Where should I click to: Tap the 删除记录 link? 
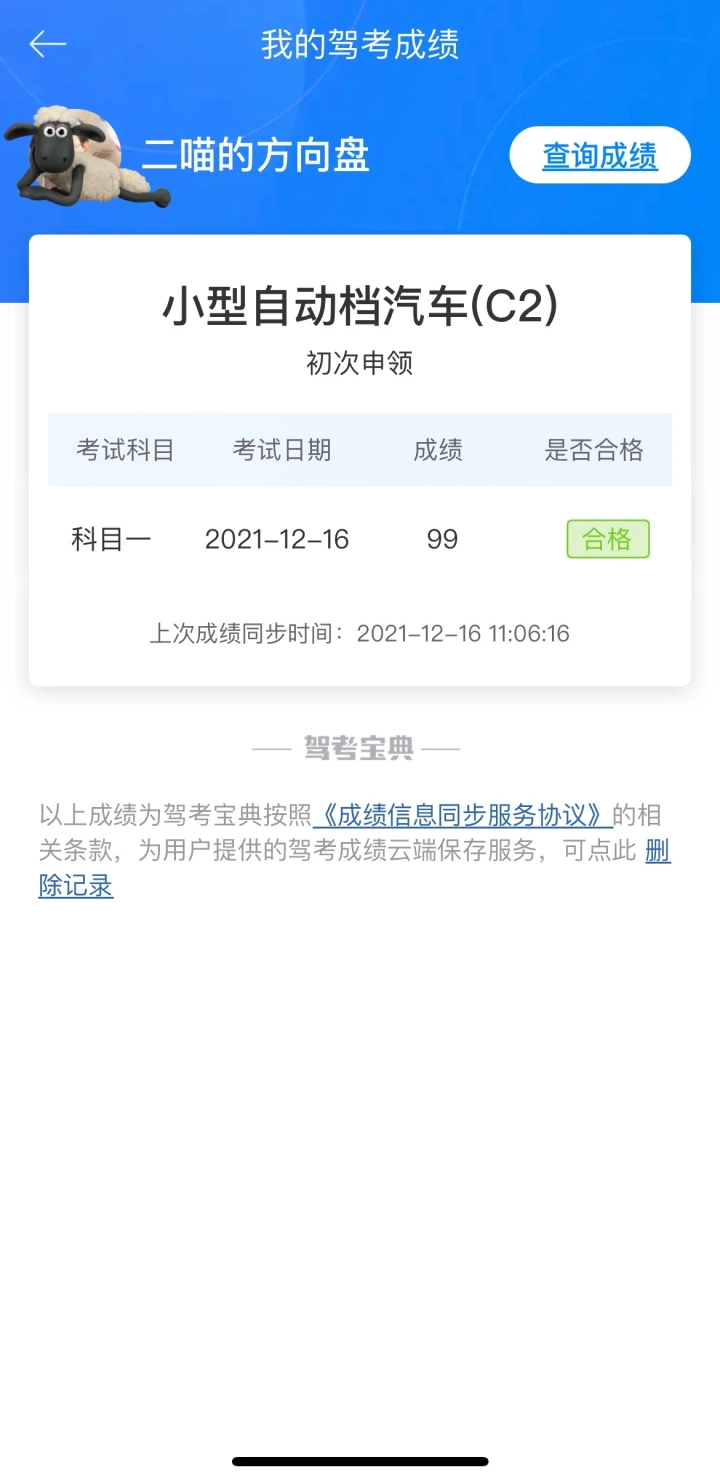76,886
